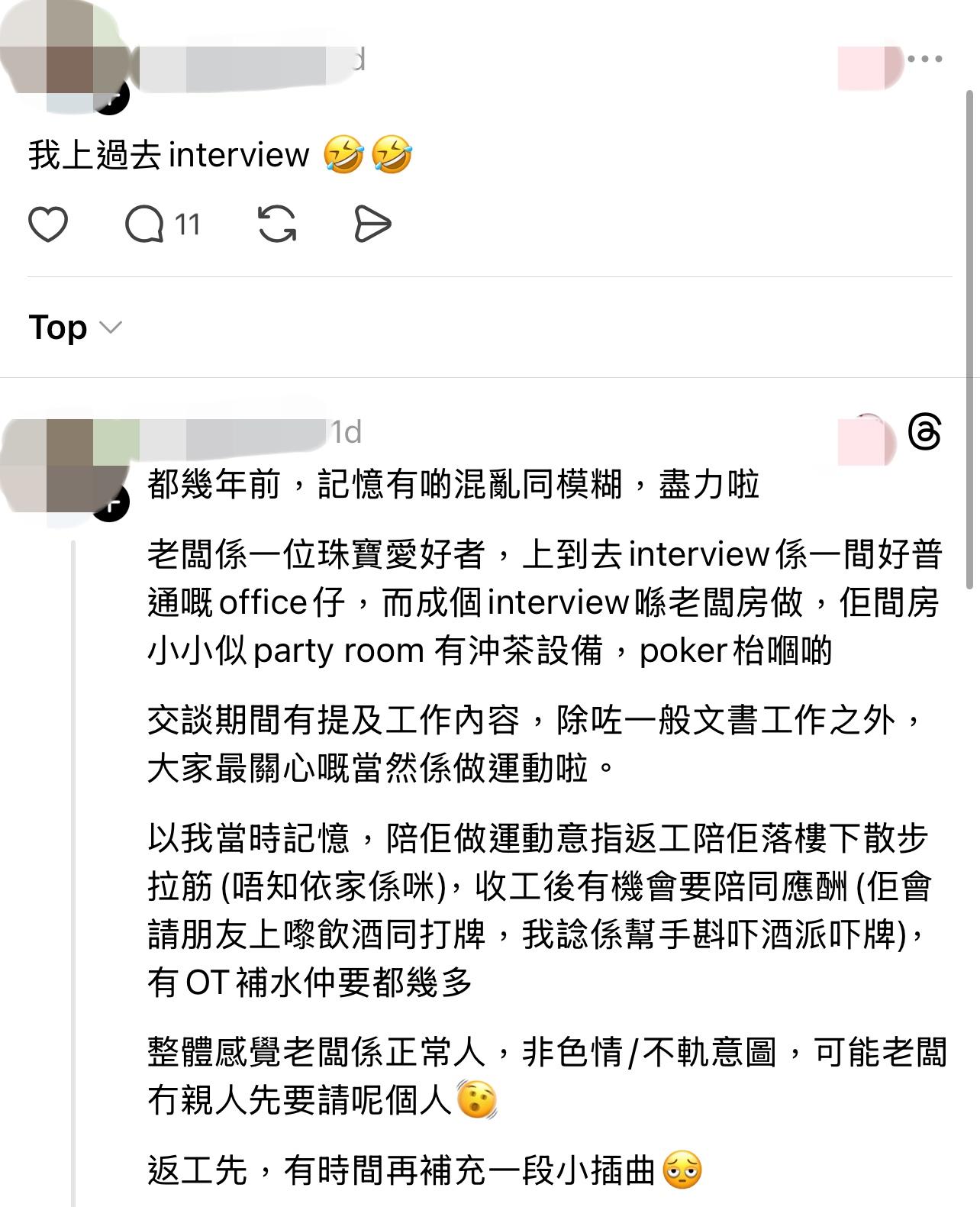Like the post about going to the interview
980x1207 pixels.
click(x=48, y=224)
